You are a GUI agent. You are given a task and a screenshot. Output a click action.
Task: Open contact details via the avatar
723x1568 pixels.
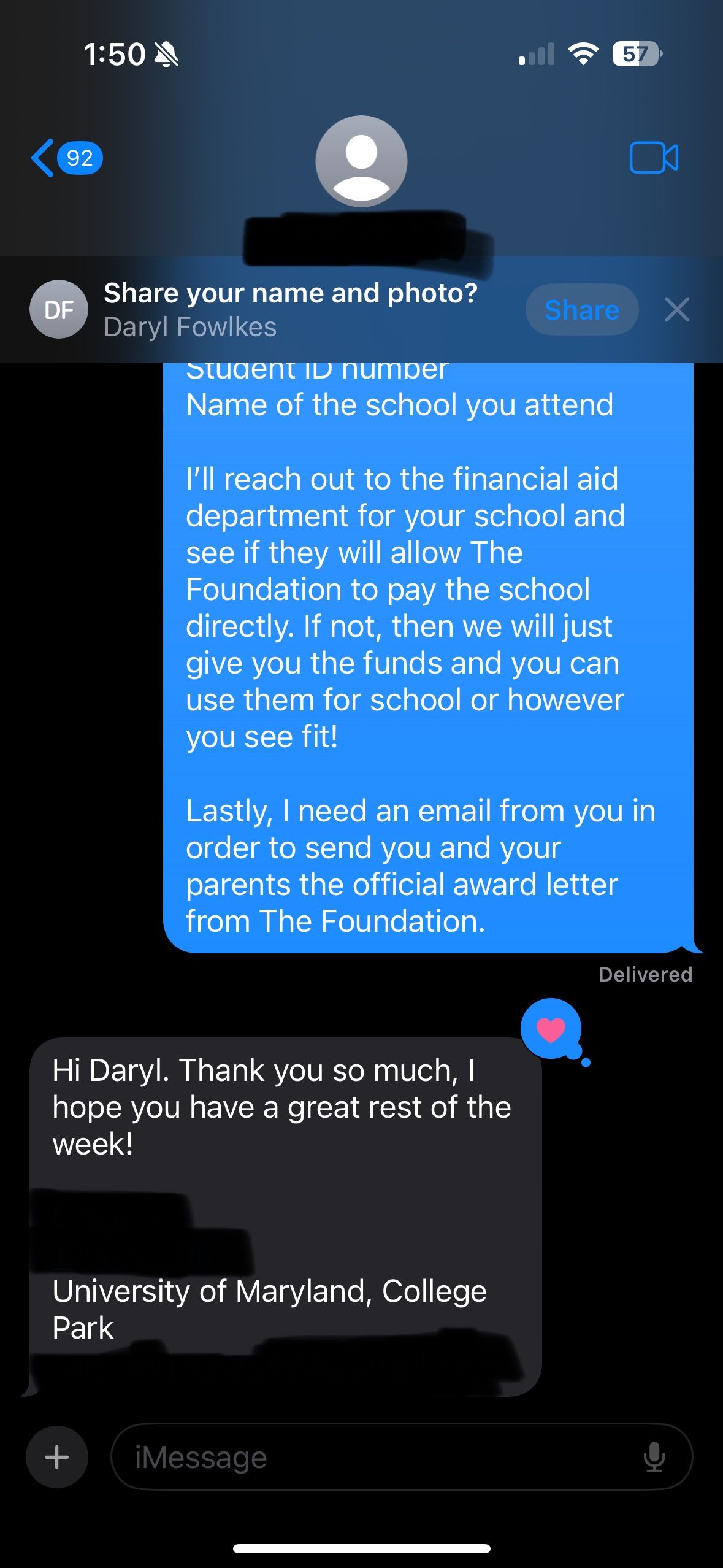pyautogui.click(x=361, y=161)
